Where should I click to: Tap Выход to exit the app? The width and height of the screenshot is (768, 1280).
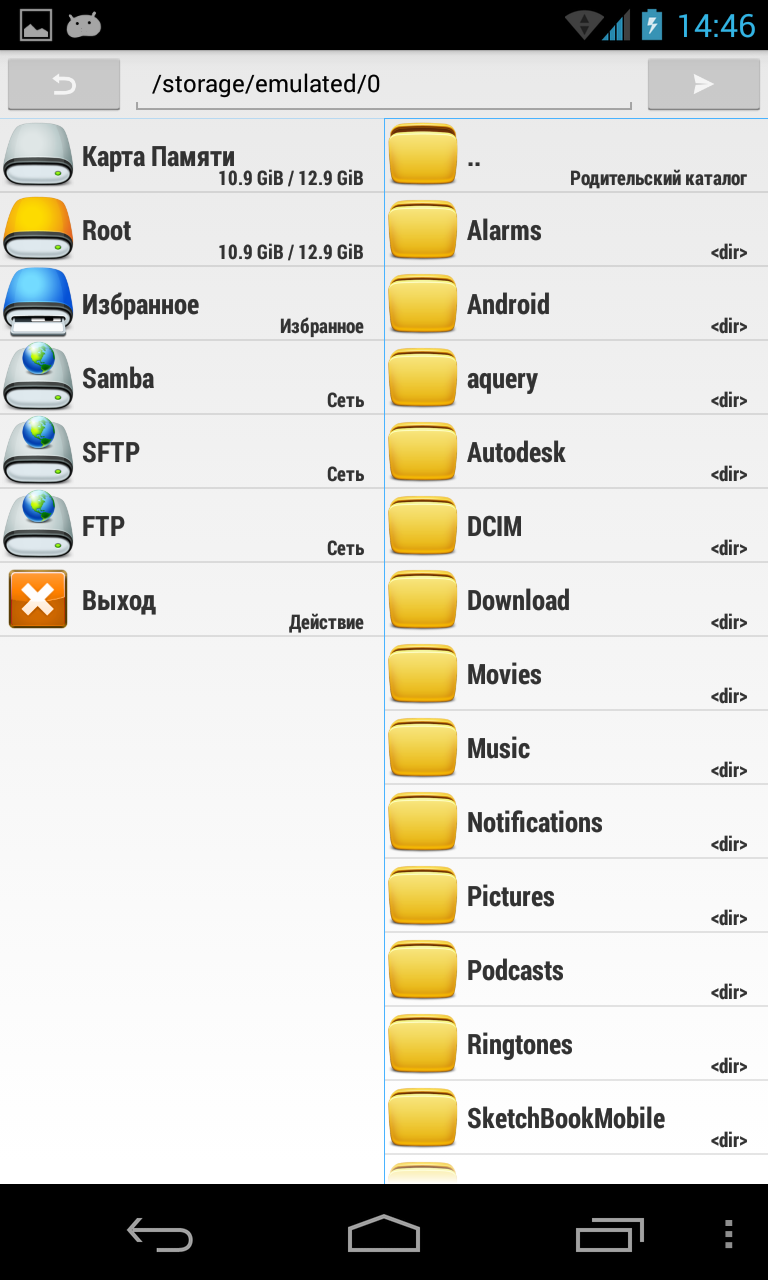192,600
